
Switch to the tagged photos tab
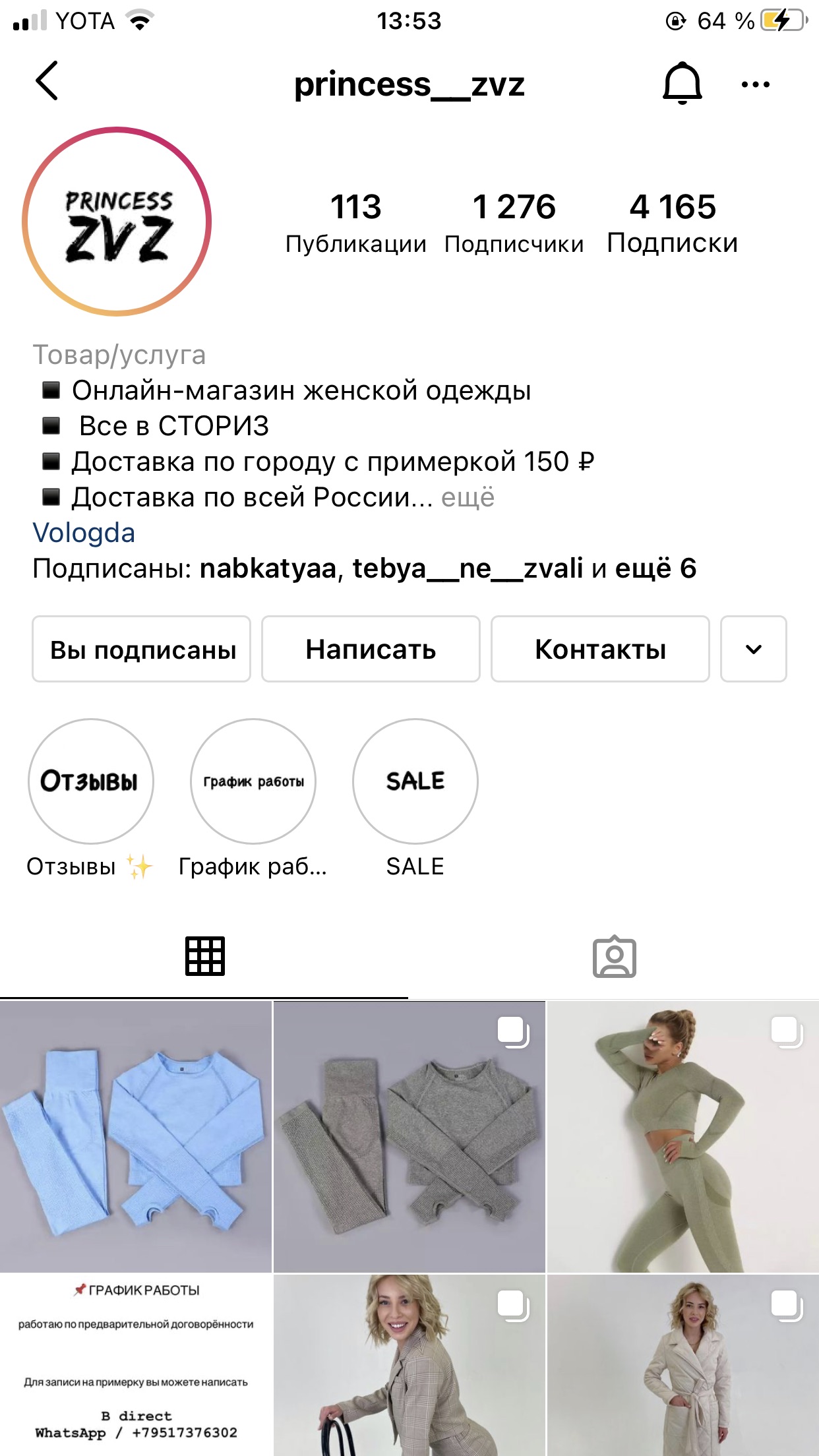(x=614, y=956)
